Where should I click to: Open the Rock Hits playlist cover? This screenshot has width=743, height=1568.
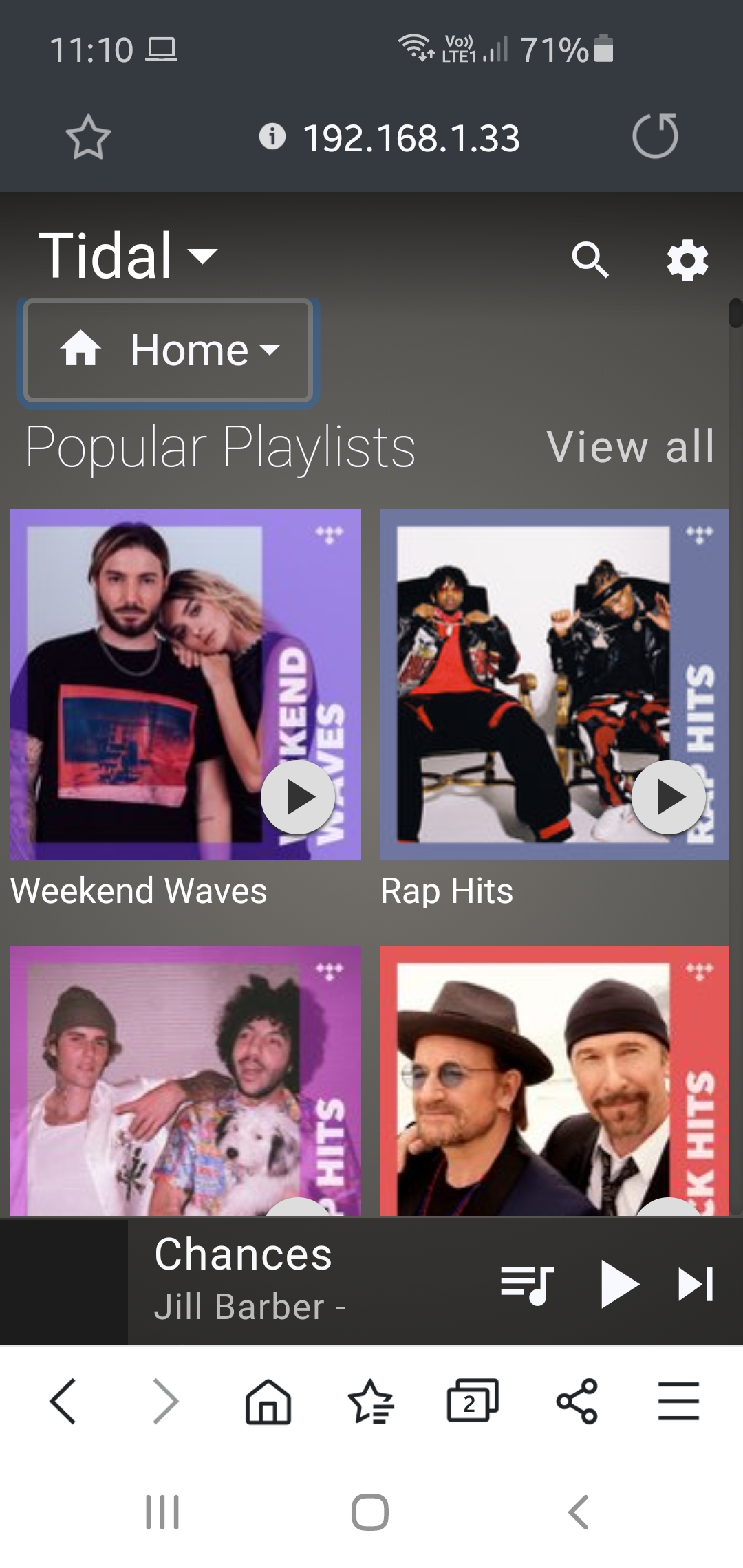(554, 1080)
